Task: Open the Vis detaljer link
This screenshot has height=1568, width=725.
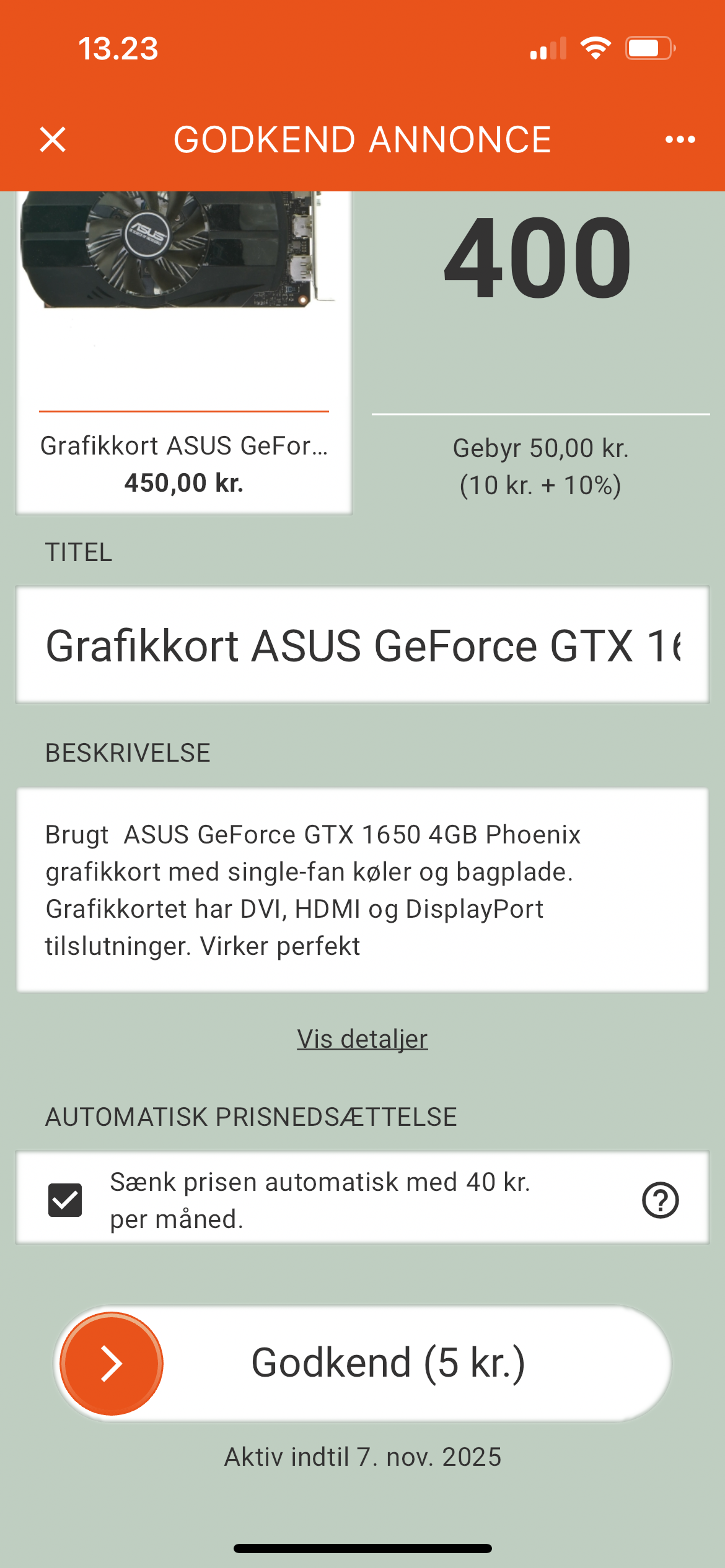Action: pos(362,1039)
